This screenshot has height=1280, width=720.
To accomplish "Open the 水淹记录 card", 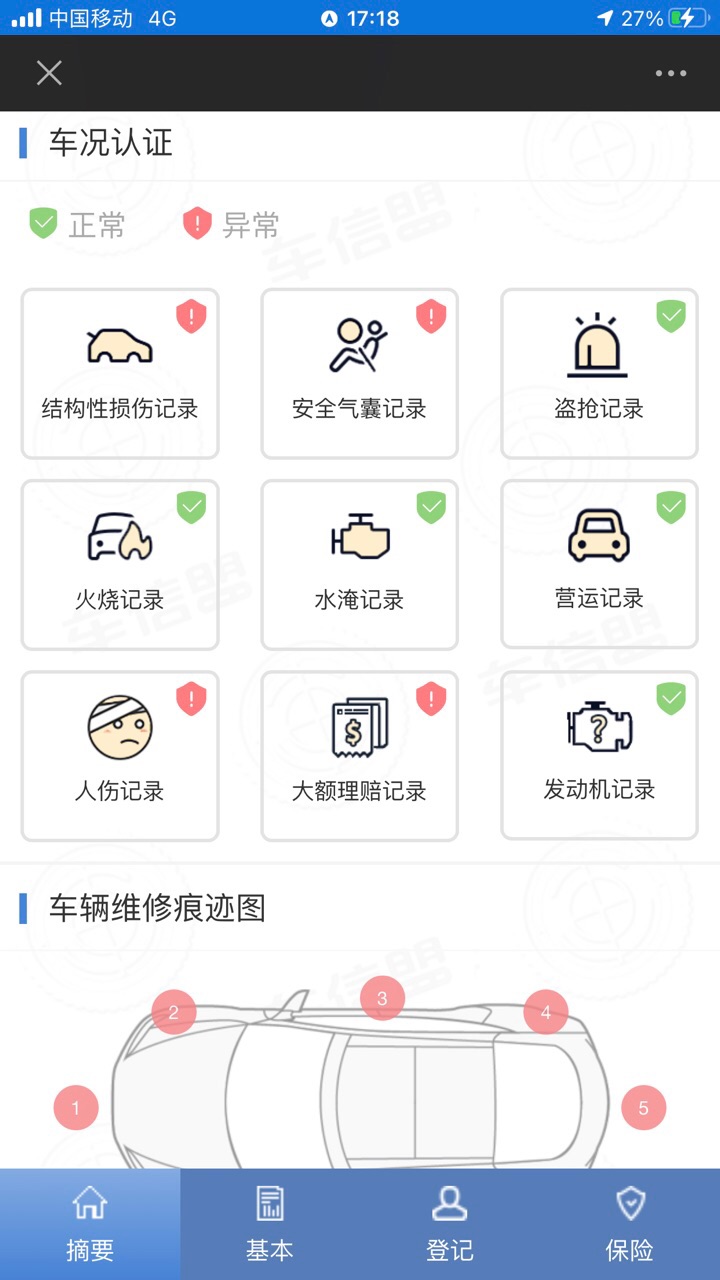I will pyautogui.click(x=360, y=565).
